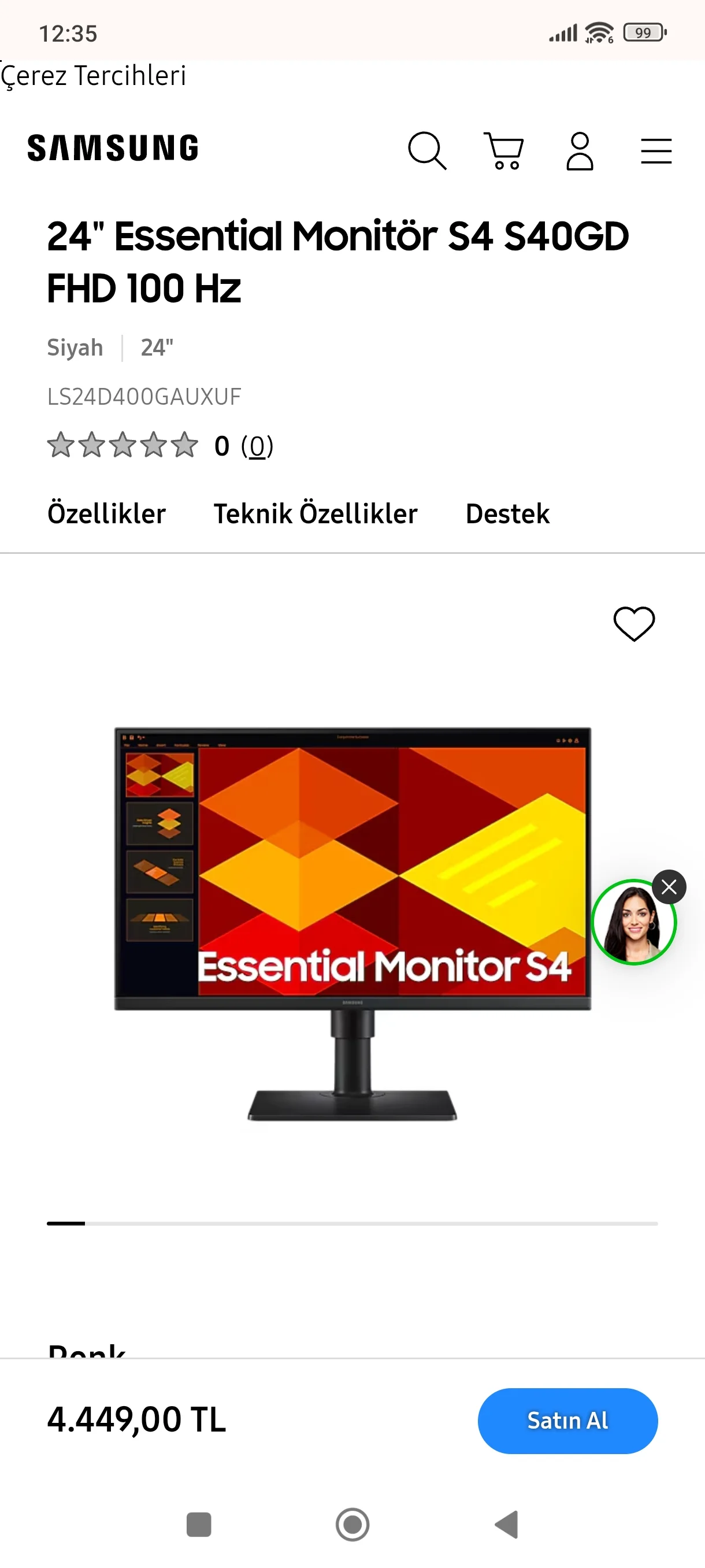Image resolution: width=705 pixels, height=1568 pixels.
Task: Open the hamburger menu
Action: coord(656,150)
